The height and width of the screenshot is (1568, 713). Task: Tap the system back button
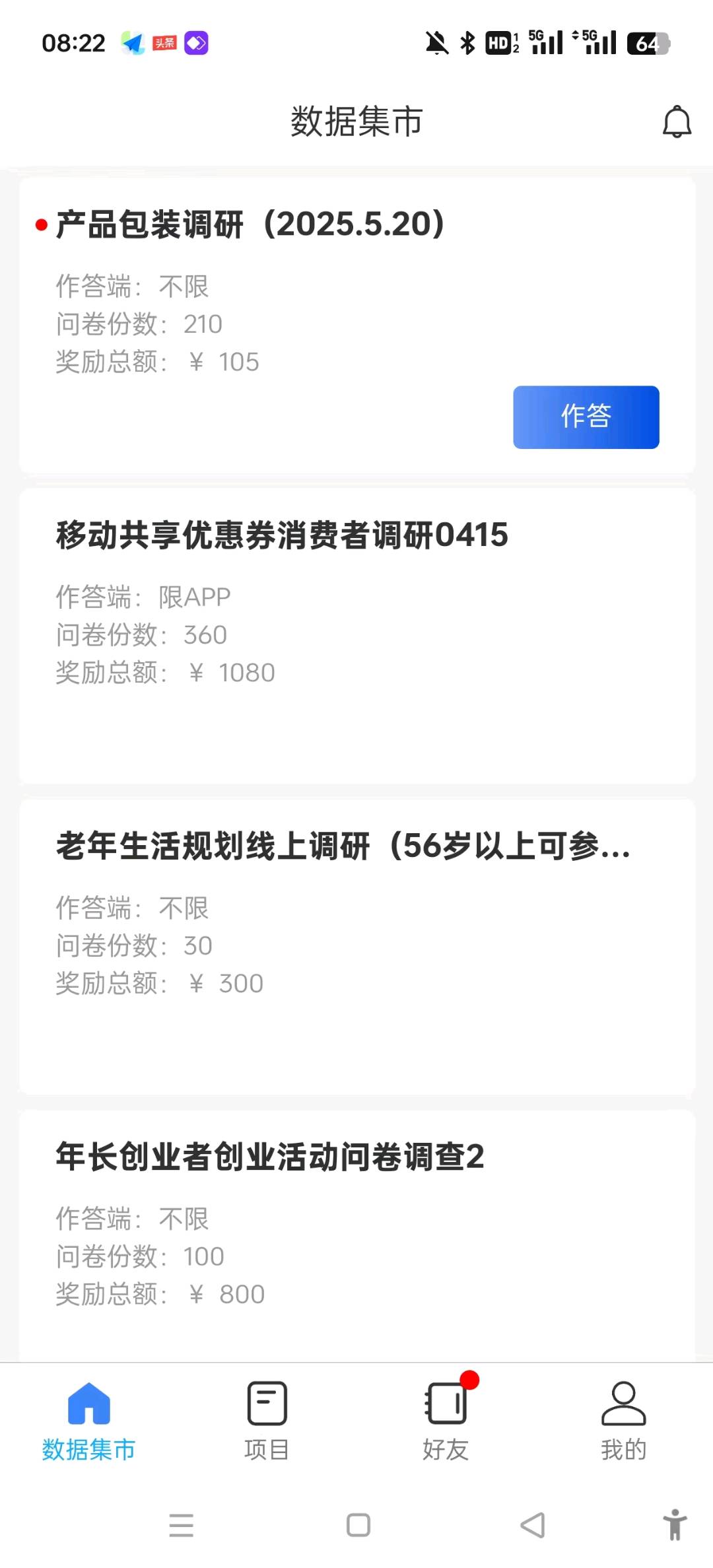coord(533,1525)
